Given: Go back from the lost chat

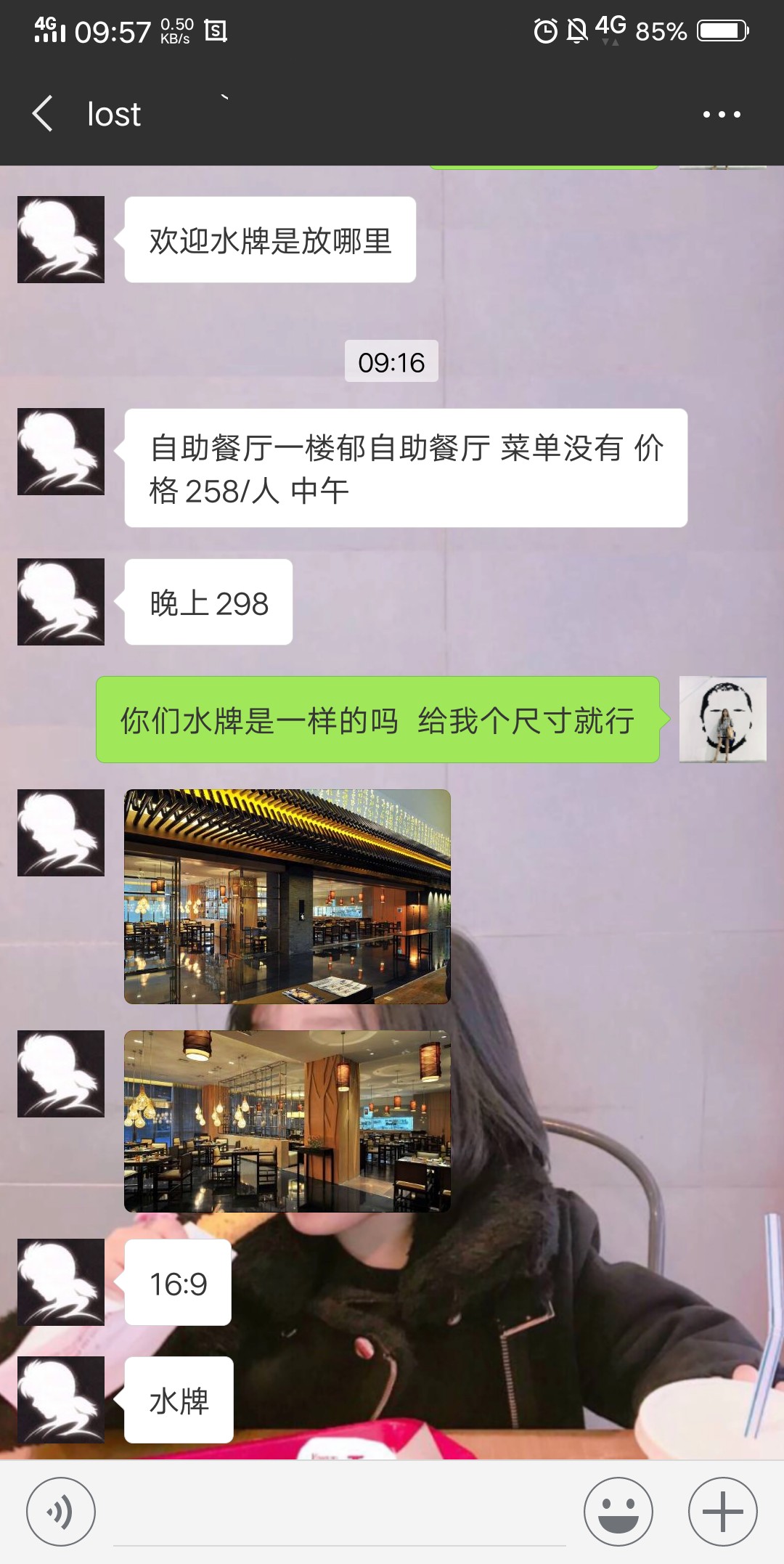Looking at the screenshot, I should 44,114.
